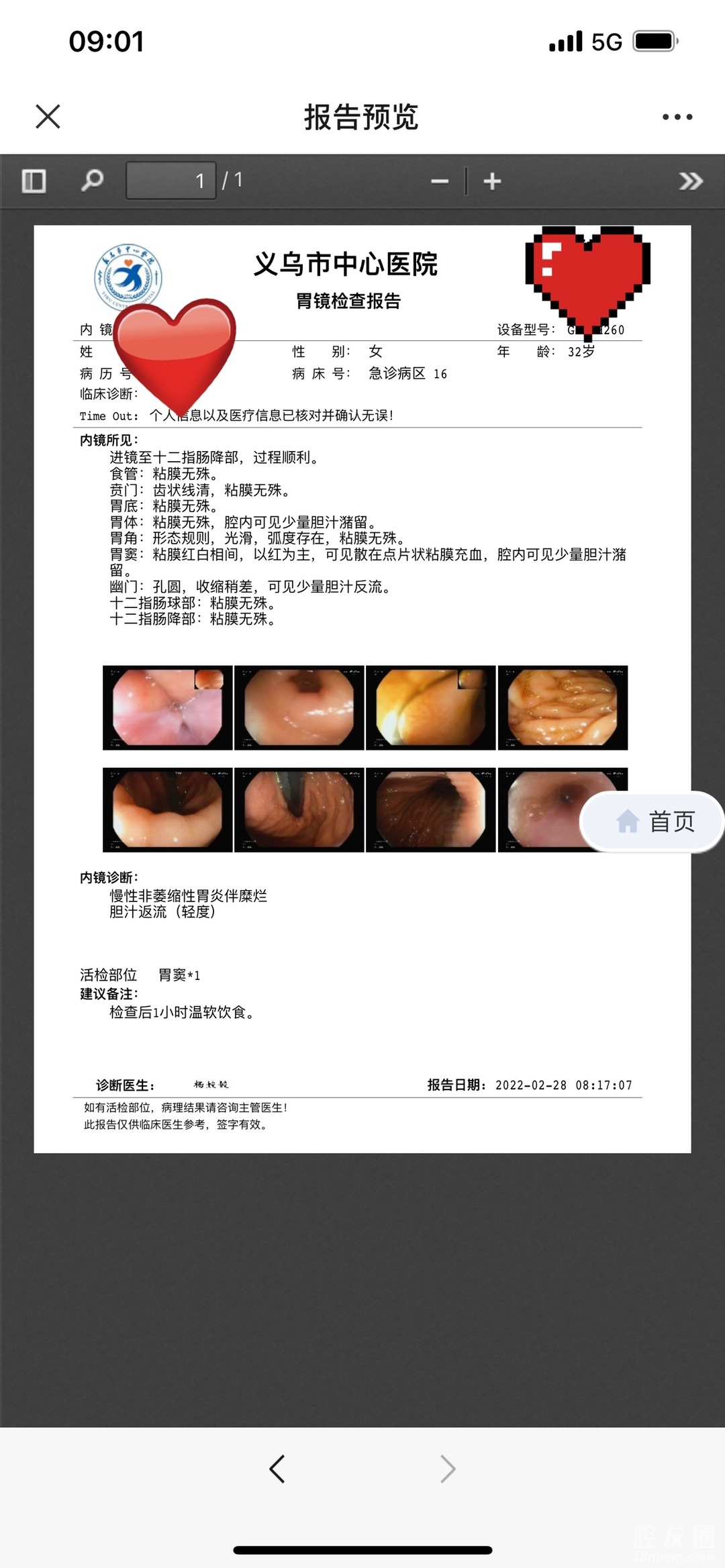Open the find-in-document search tool
This screenshot has height=1568, width=725.
tap(92, 180)
